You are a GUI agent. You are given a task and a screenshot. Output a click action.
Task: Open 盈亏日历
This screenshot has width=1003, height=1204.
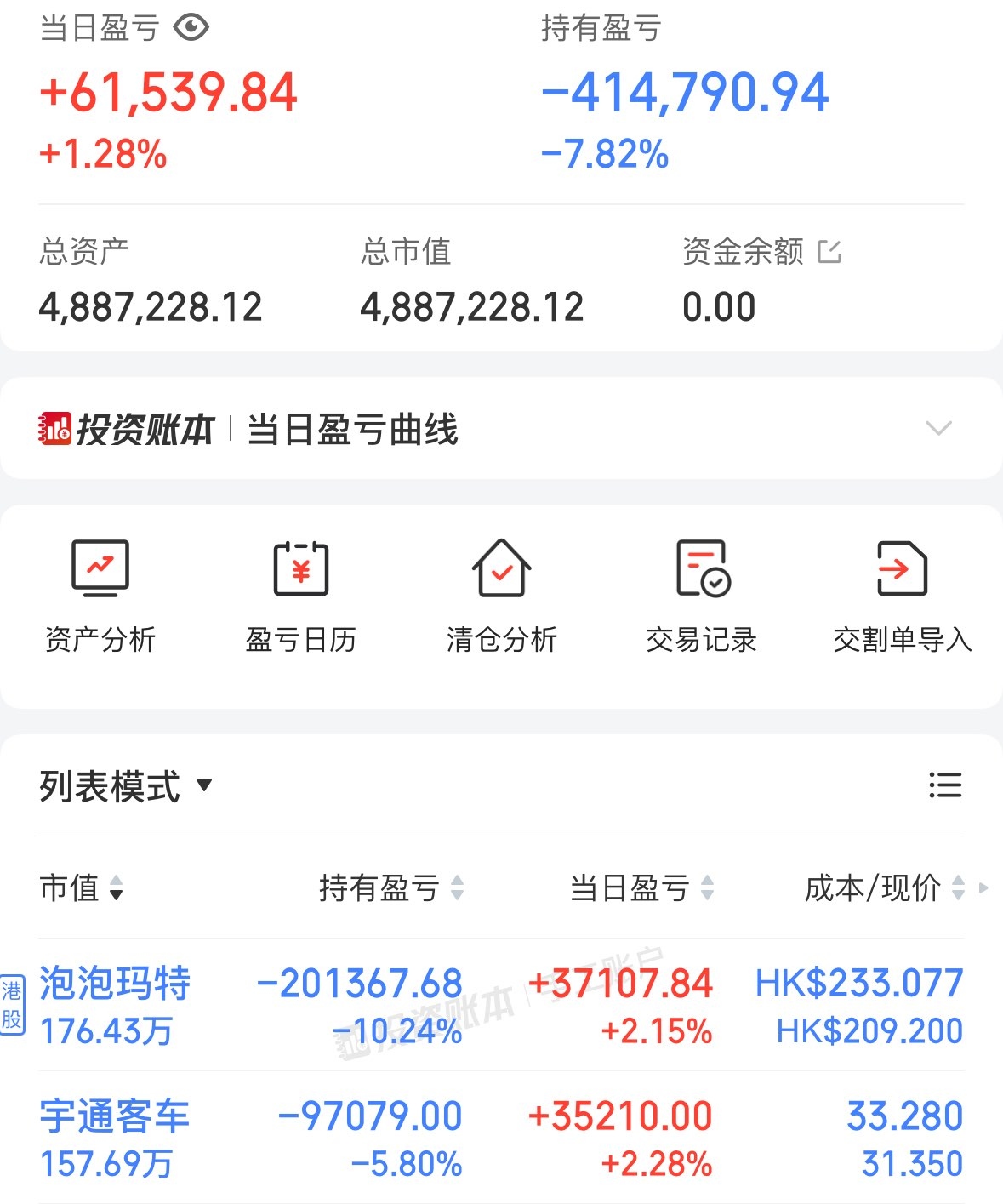[x=301, y=596]
